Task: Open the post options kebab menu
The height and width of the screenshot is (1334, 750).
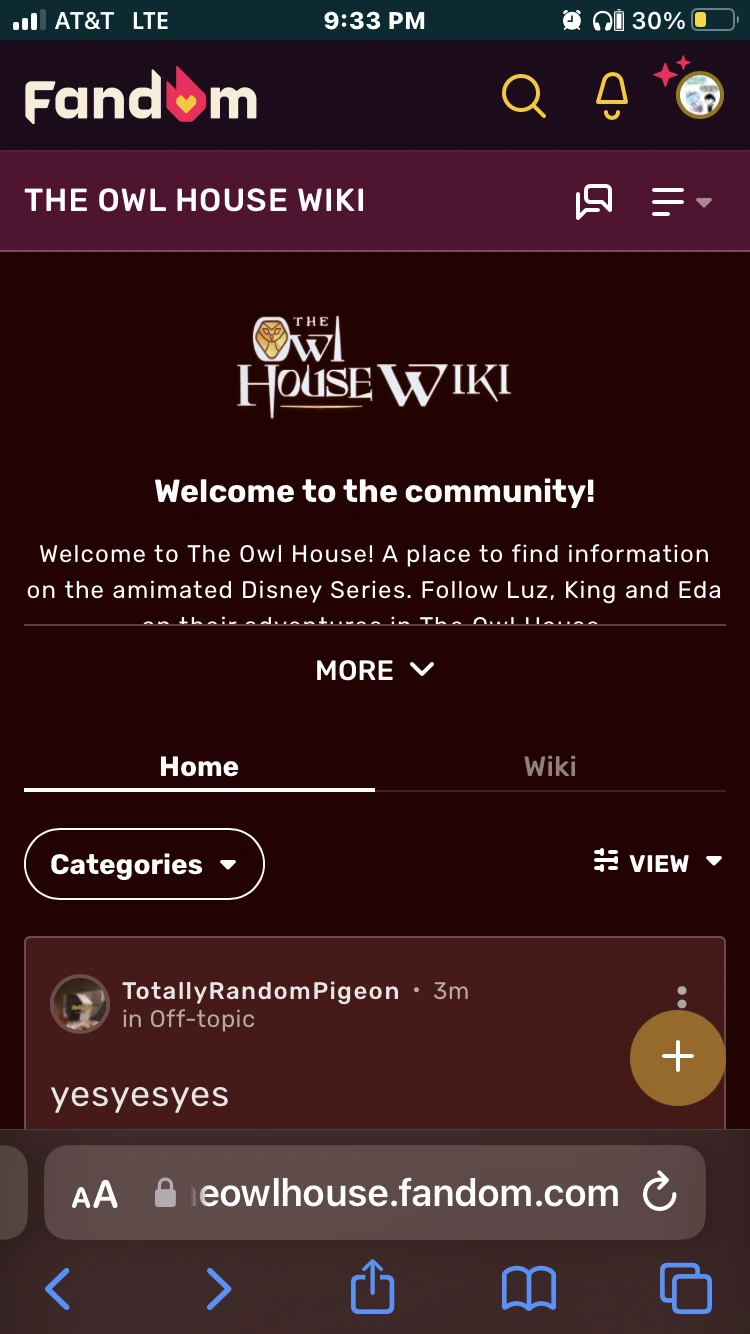Action: point(682,996)
